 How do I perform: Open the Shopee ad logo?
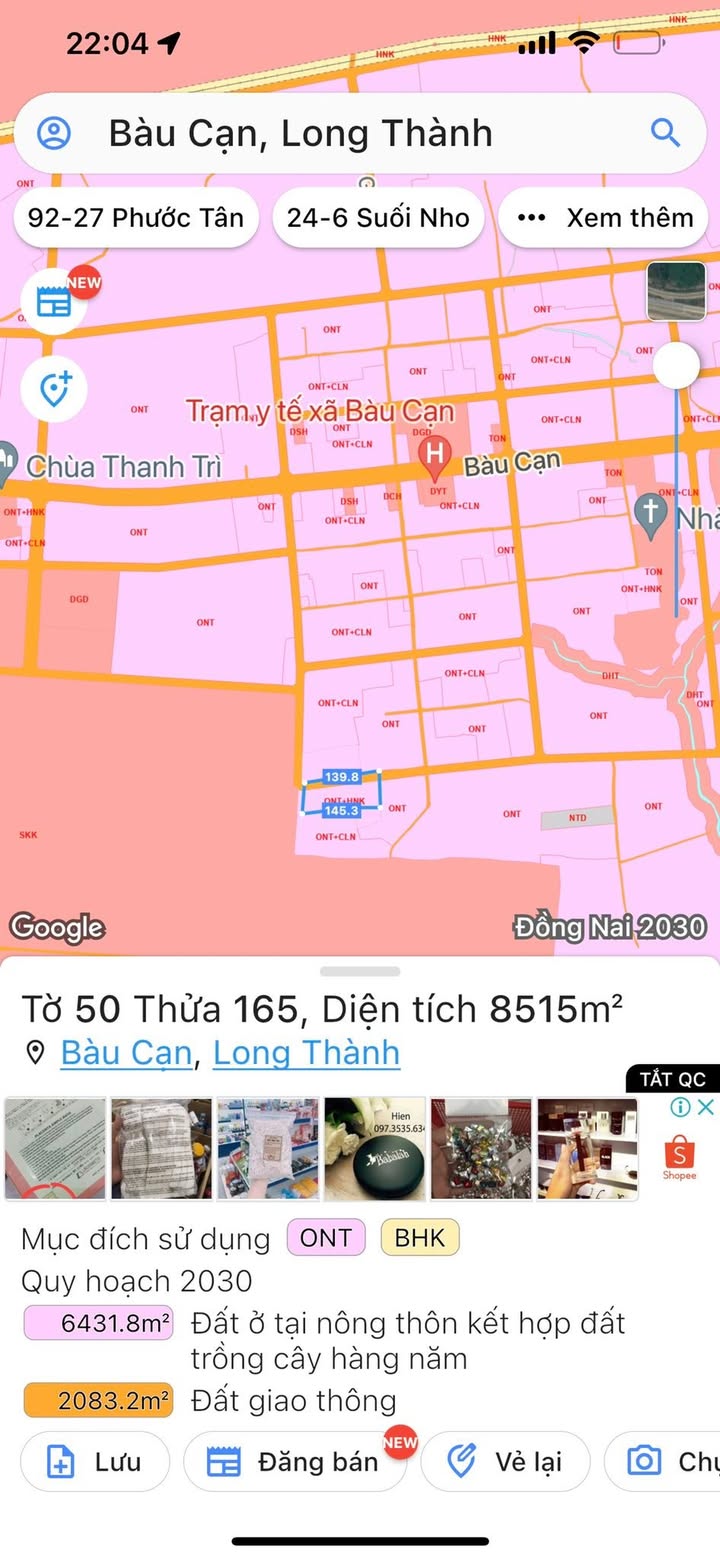[x=679, y=1157]
